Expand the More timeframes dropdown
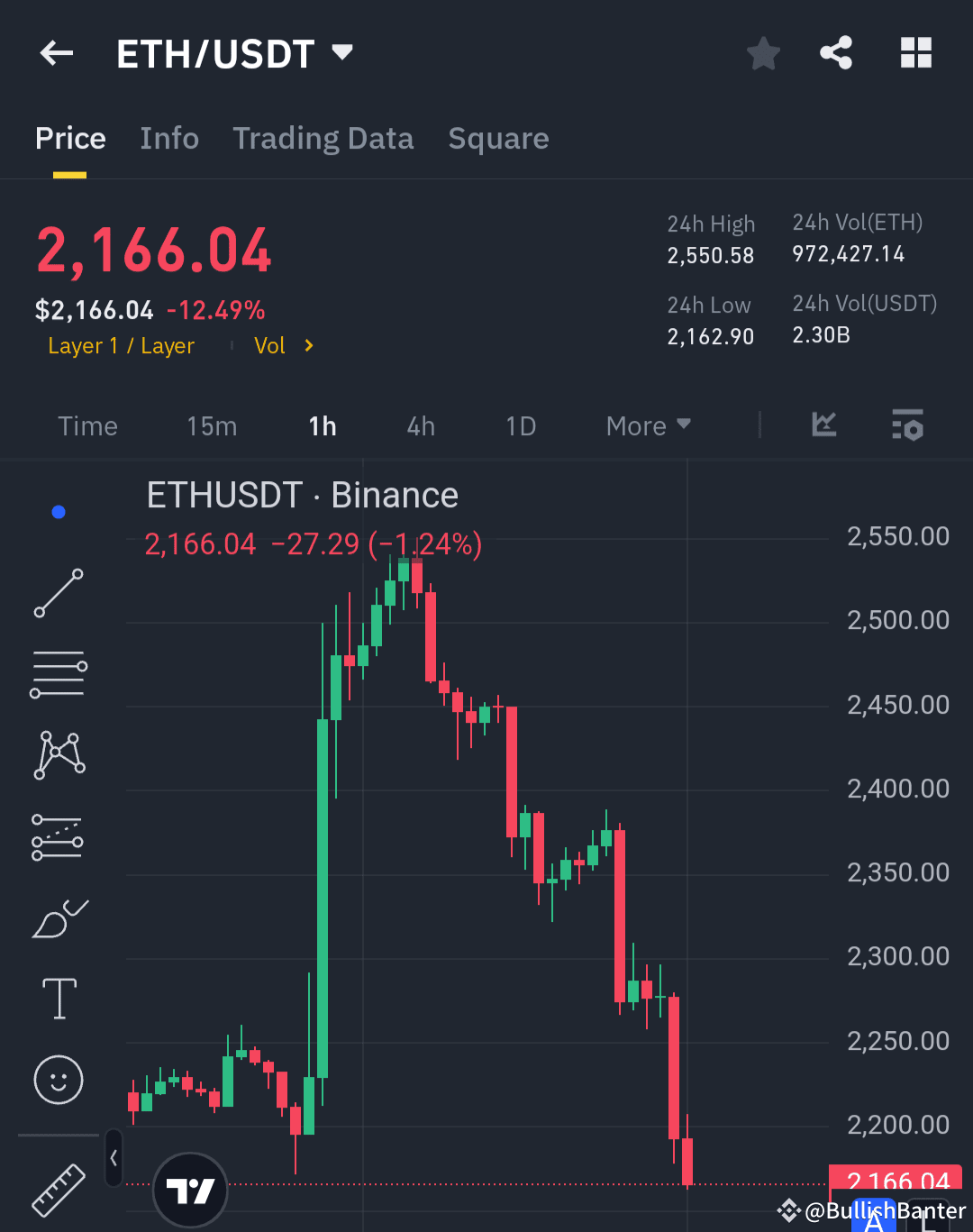This screenshot has width=973, height=1232. tap(647, 425)
